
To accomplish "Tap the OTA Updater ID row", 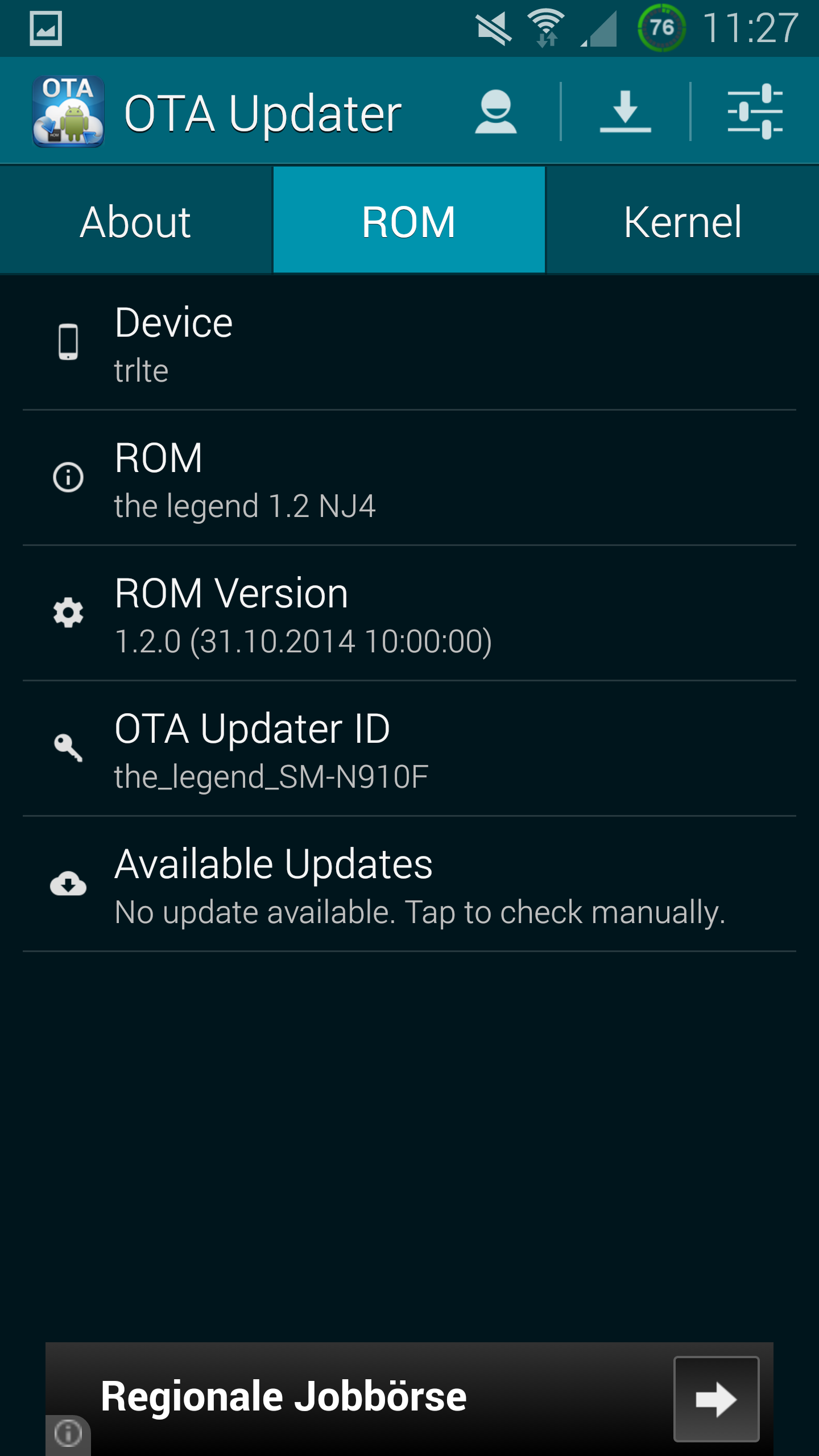I will 409,749.
